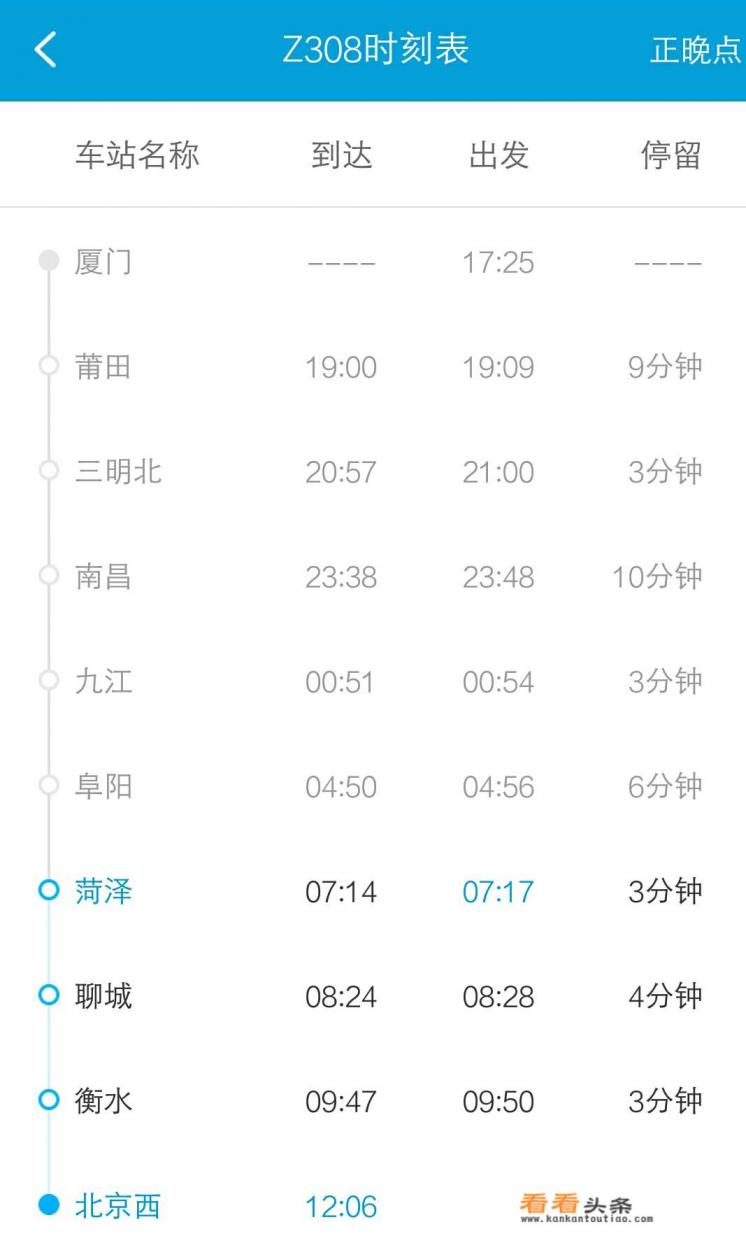The height and width of the screenshot is (1243, 746).
Task: Expand details for station 菏泽
Action: (104, 891)
